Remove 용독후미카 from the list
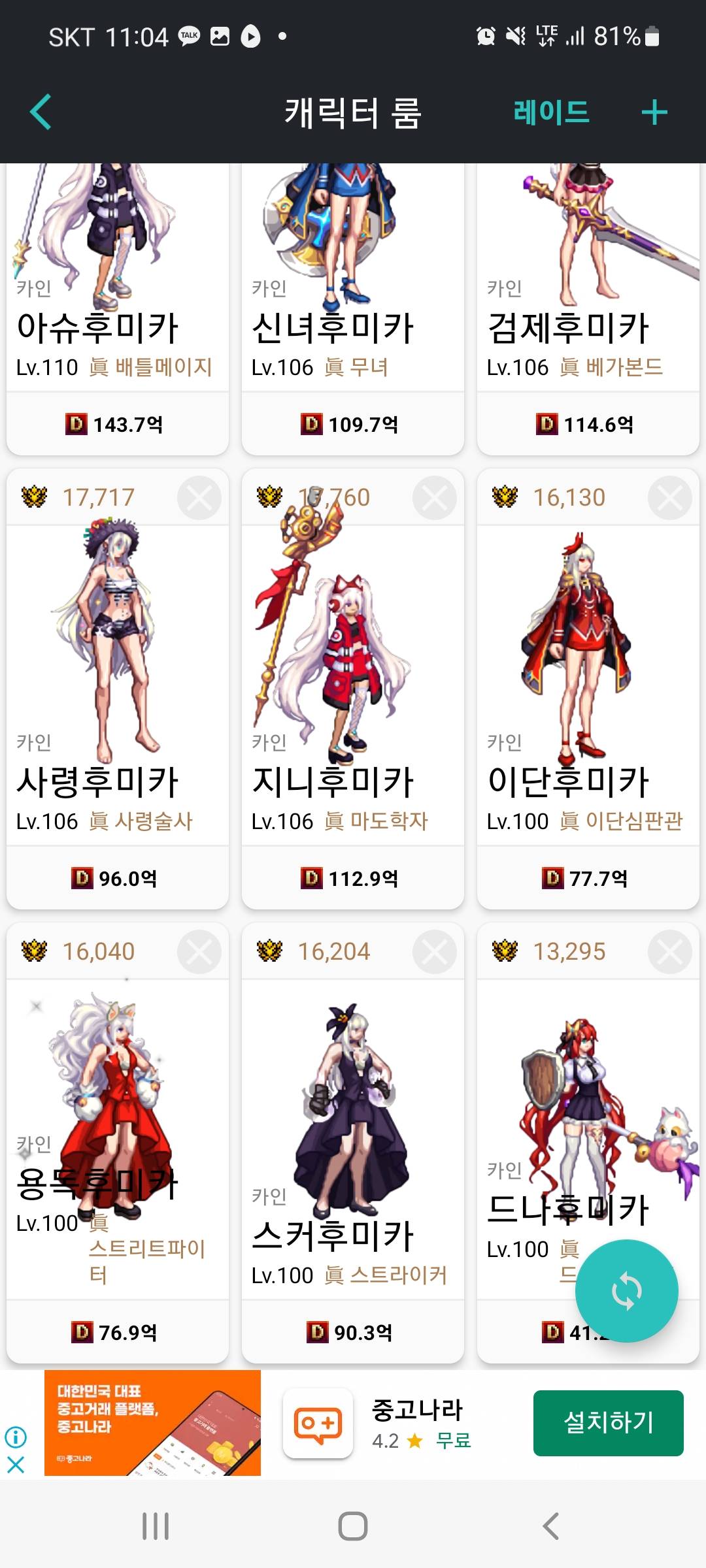The image size is (706, 1568). coord(199,952)
